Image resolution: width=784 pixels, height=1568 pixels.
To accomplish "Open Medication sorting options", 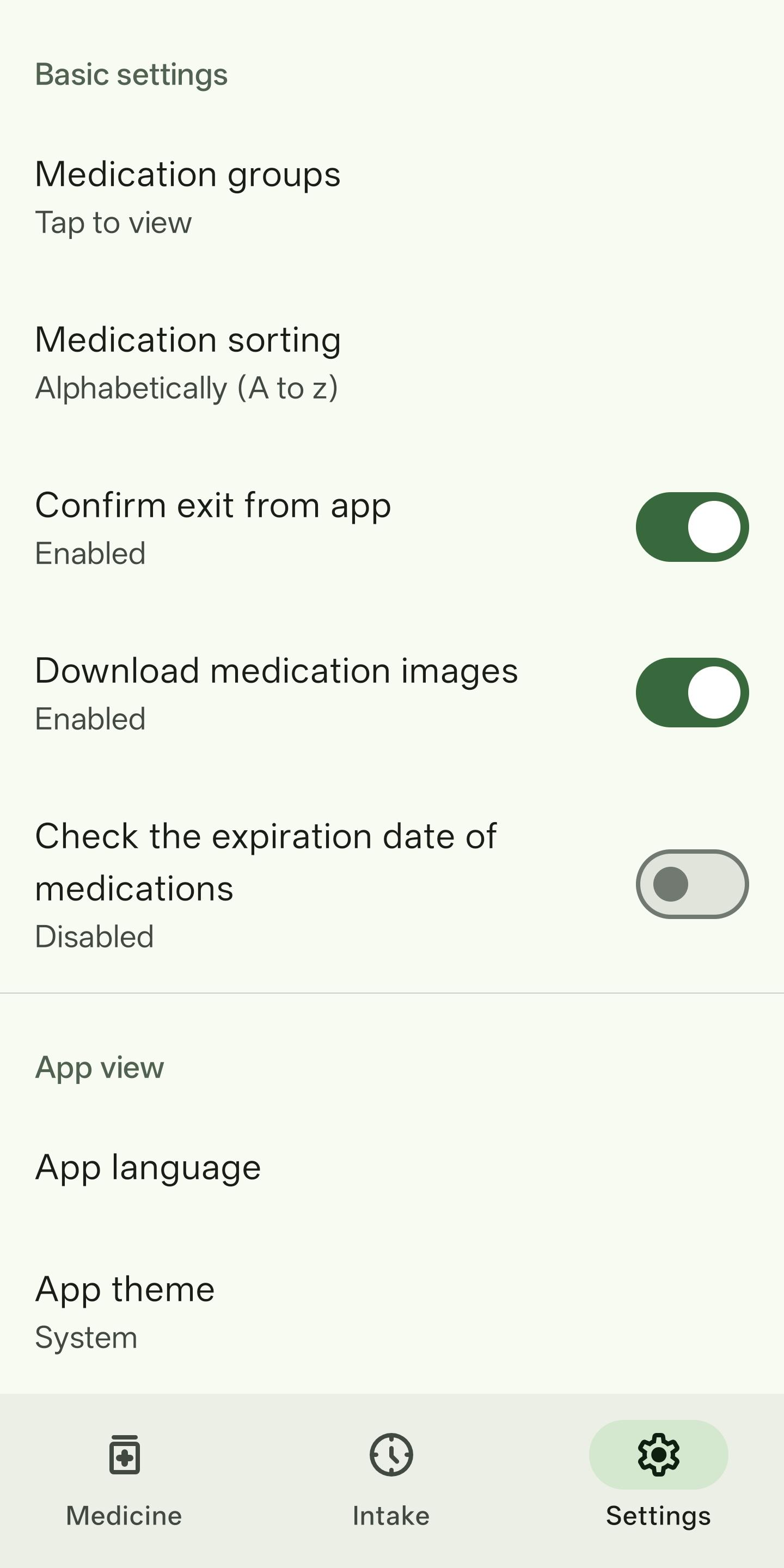I will click(x=392, y=363).
